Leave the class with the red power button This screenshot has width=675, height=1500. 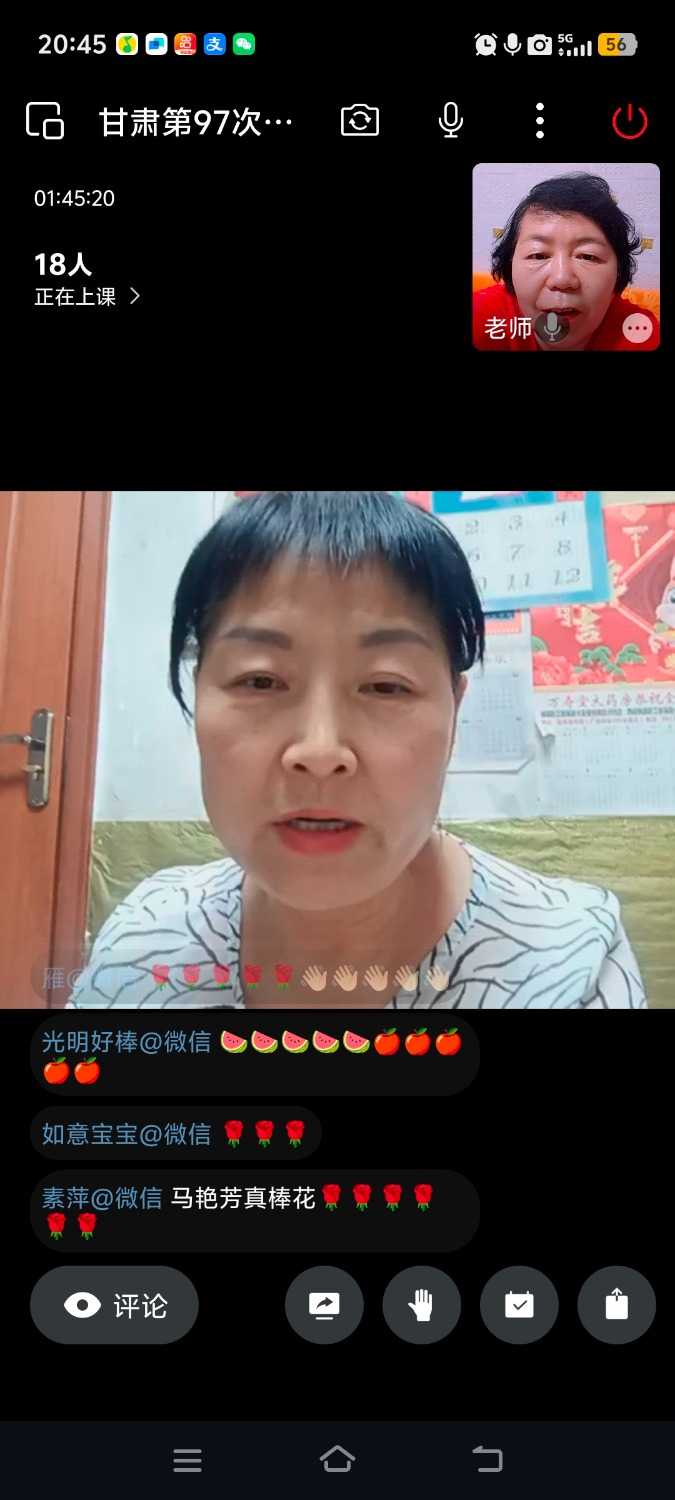pyautogui.click(x=629, y=122)
